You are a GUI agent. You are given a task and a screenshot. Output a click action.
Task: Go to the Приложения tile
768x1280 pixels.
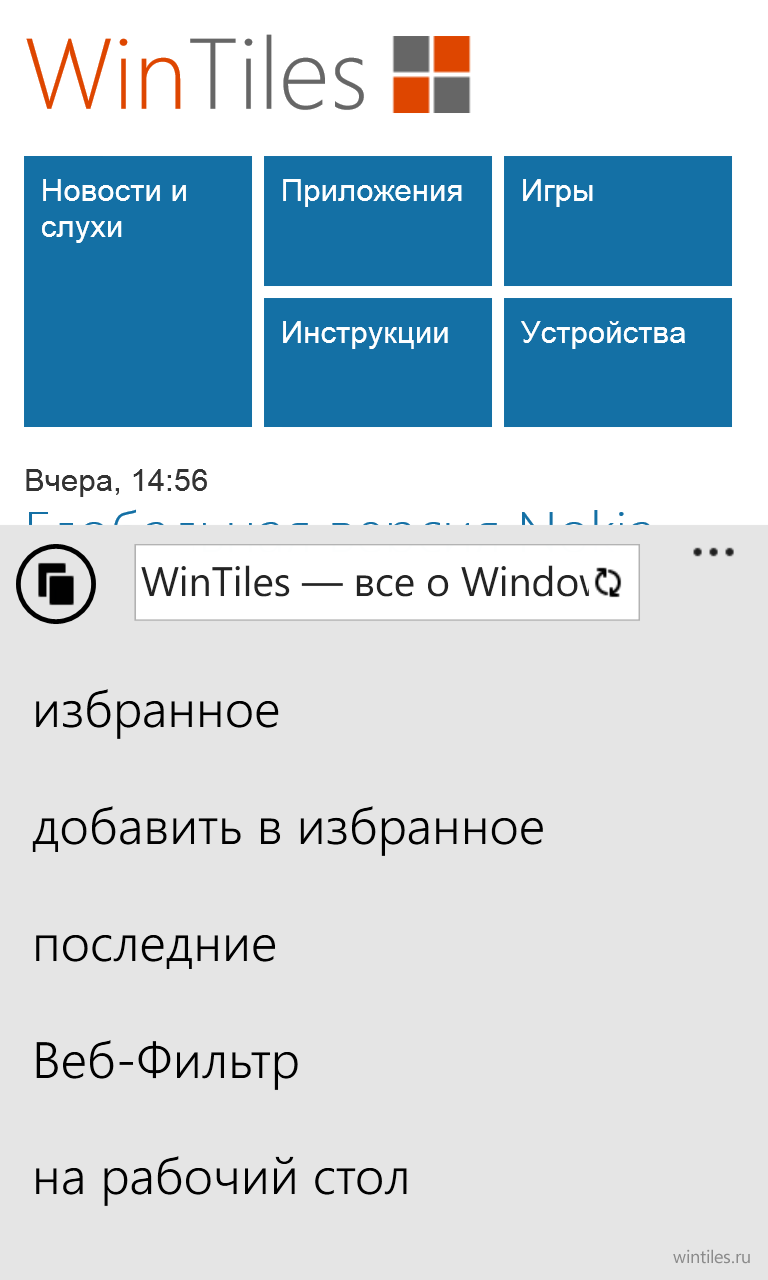click(x=378, y=221)
